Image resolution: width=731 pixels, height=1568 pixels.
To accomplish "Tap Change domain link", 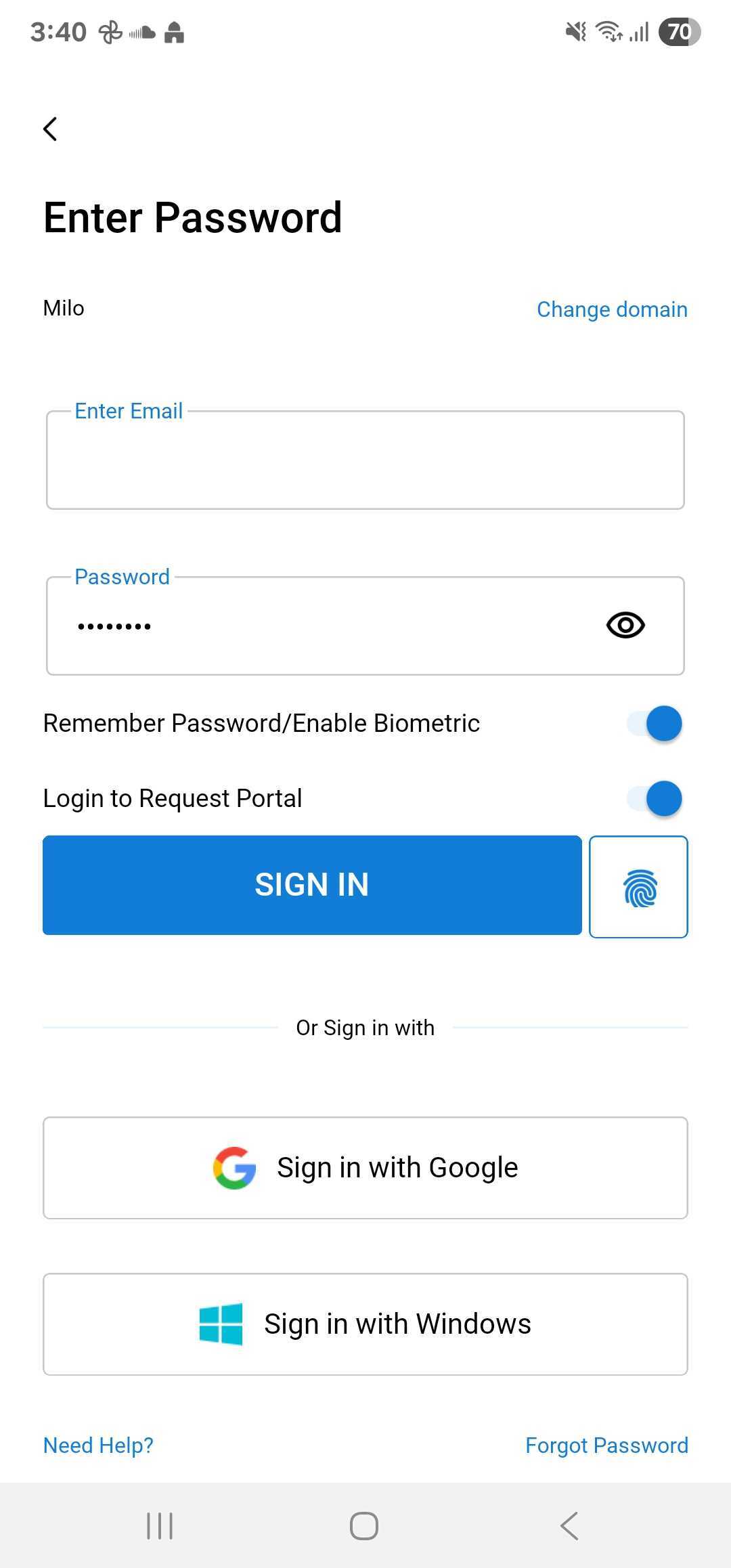I will click(612, 309).
